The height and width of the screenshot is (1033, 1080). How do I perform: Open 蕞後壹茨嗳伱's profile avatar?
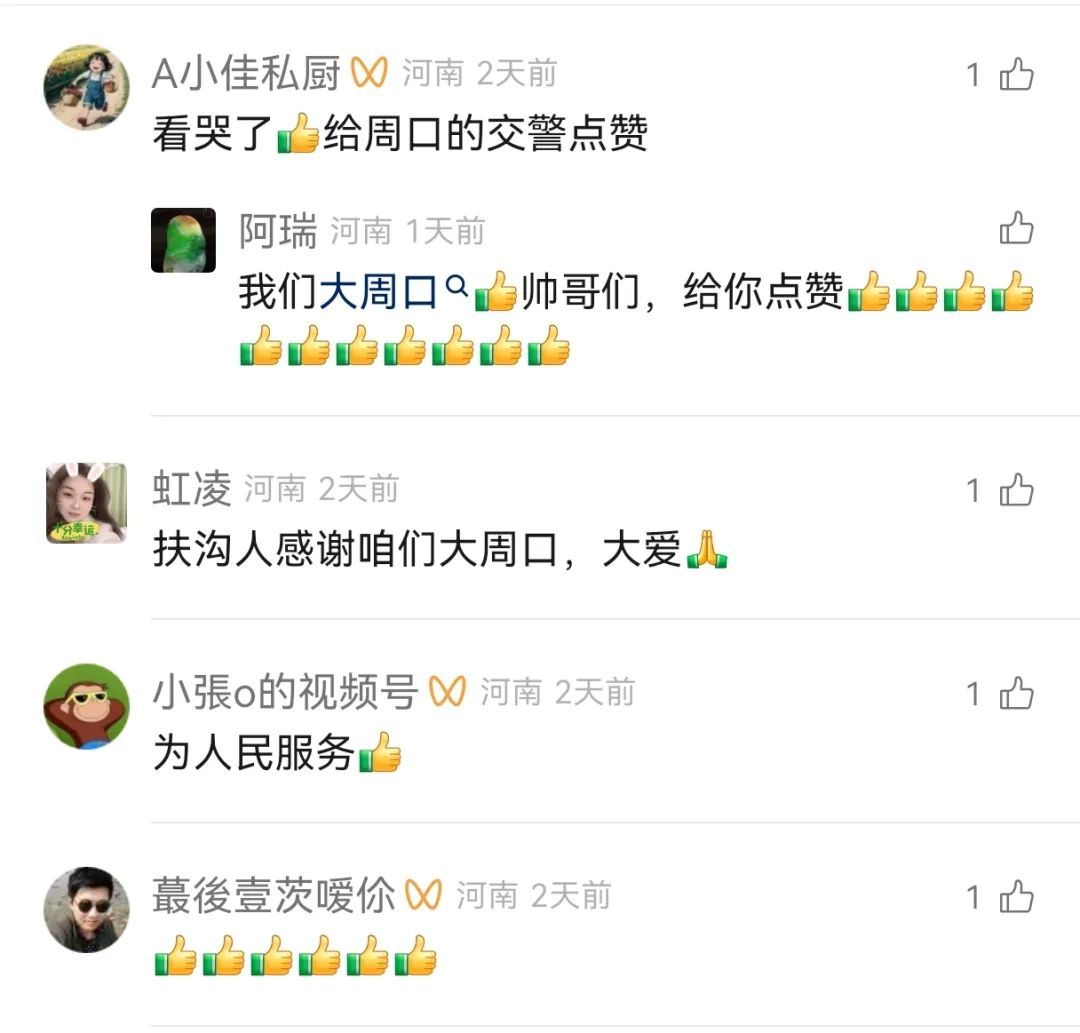(x=87, y=910)
